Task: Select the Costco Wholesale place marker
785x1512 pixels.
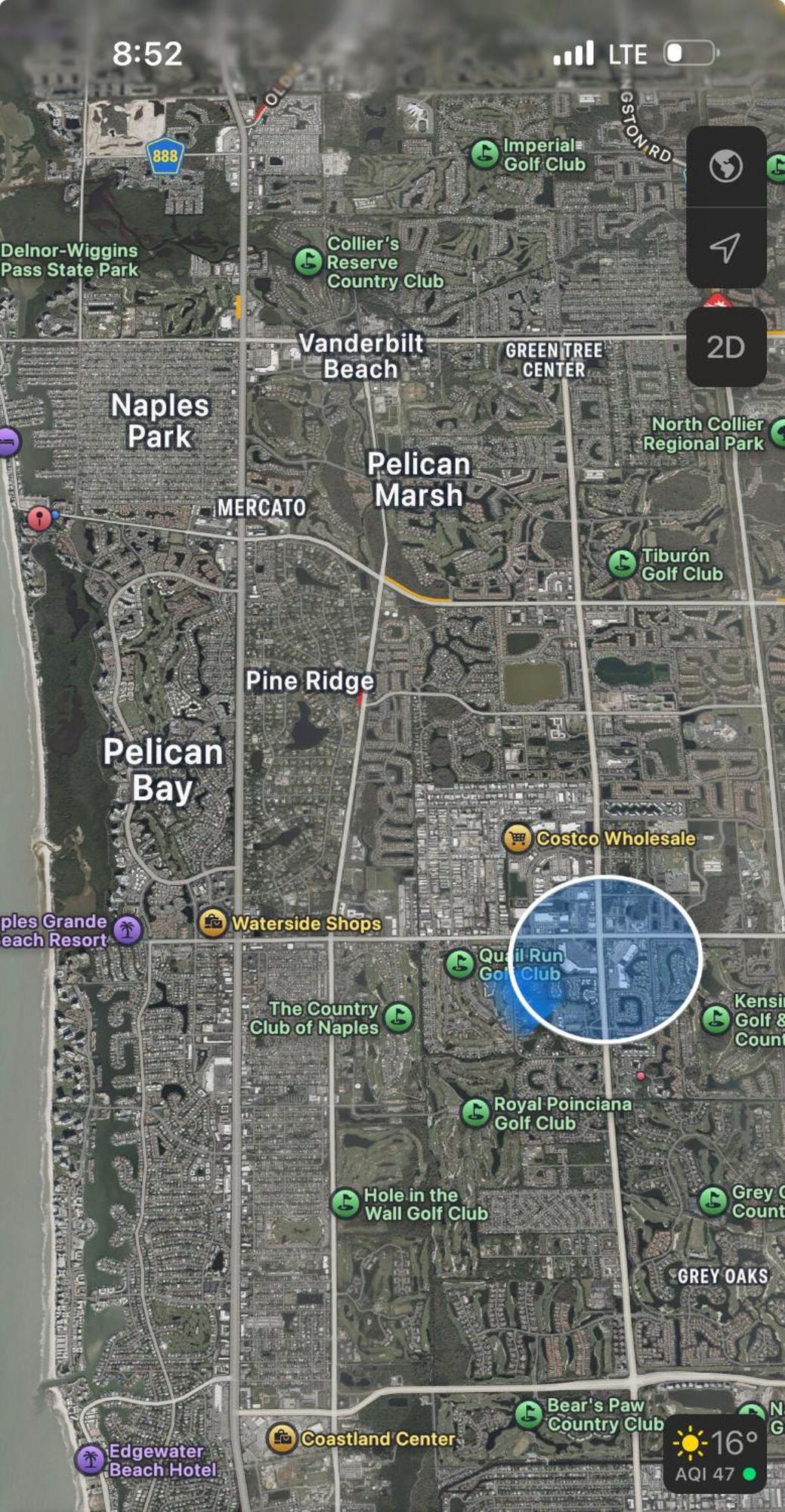Action: tap(518, 838)
